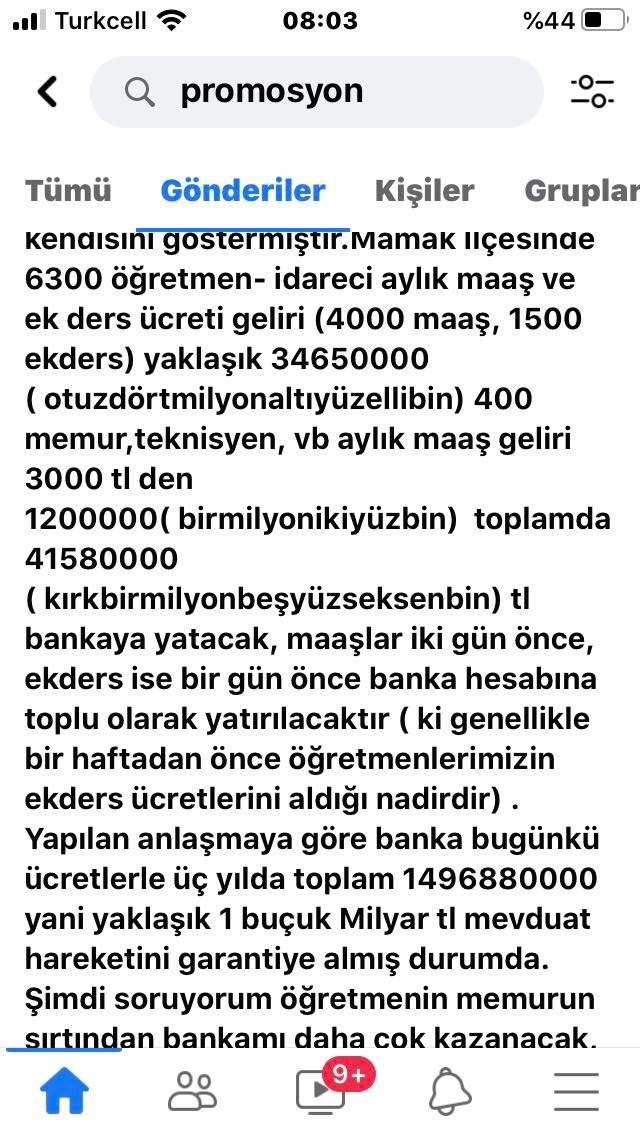Open the hamburger menu tab
The width and height of the screenshot is (640, 1136).
pos(576,1091)
